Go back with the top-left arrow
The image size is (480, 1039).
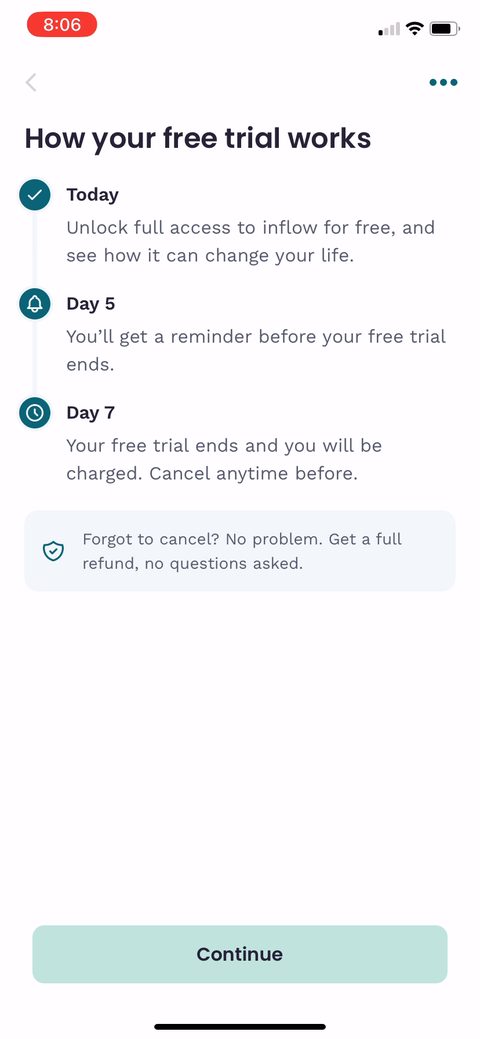(x=30, y=82)
